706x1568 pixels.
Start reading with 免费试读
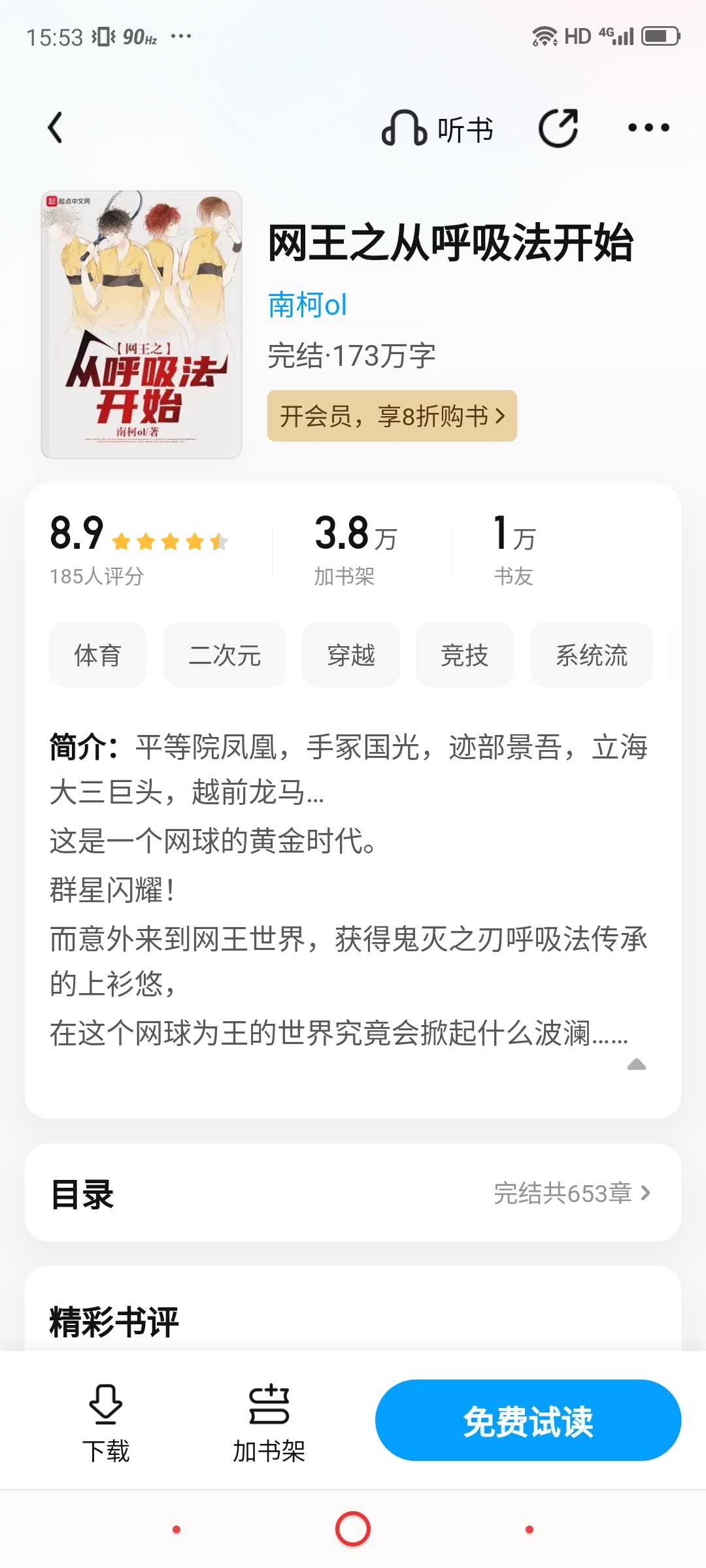(x=528, y=1420)
